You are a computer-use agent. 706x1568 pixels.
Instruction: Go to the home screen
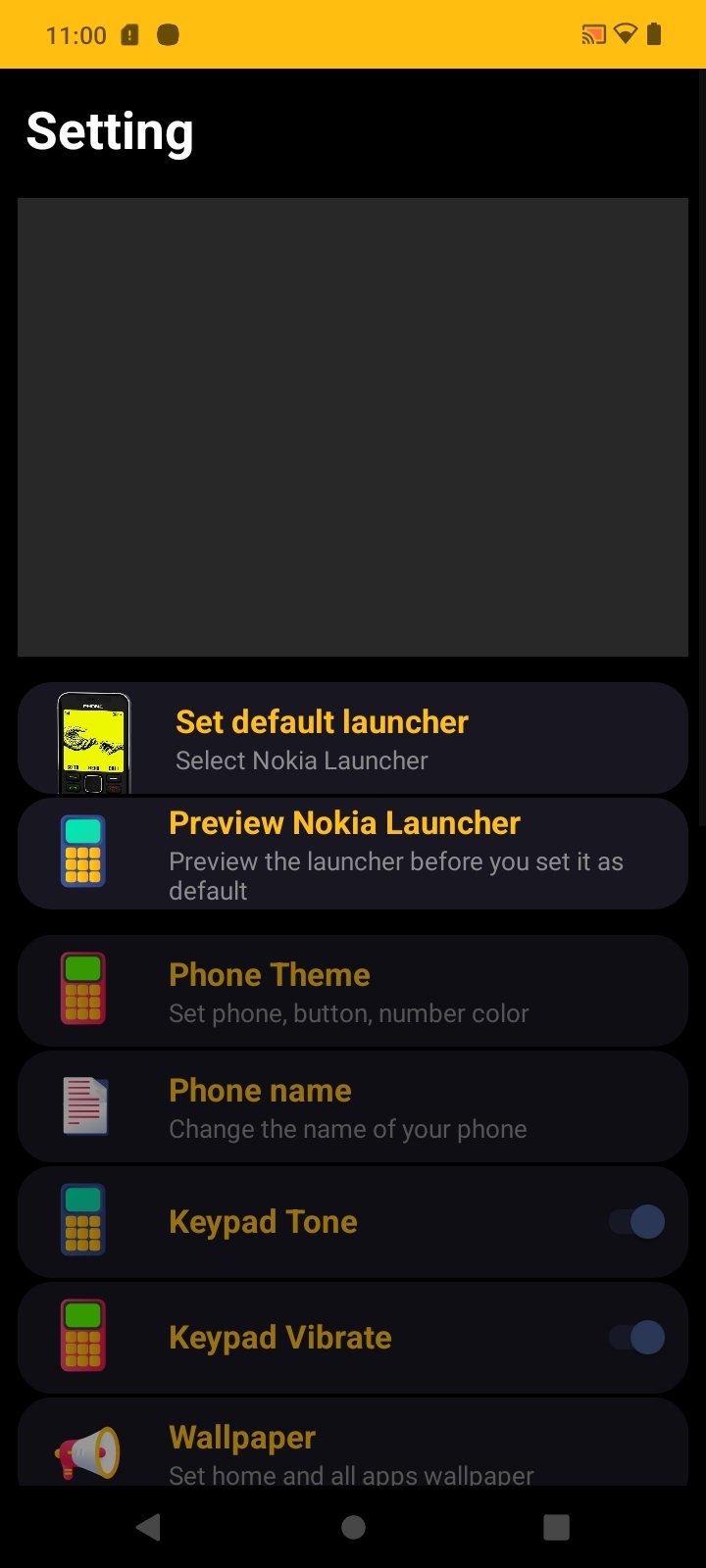[353, 1527]
